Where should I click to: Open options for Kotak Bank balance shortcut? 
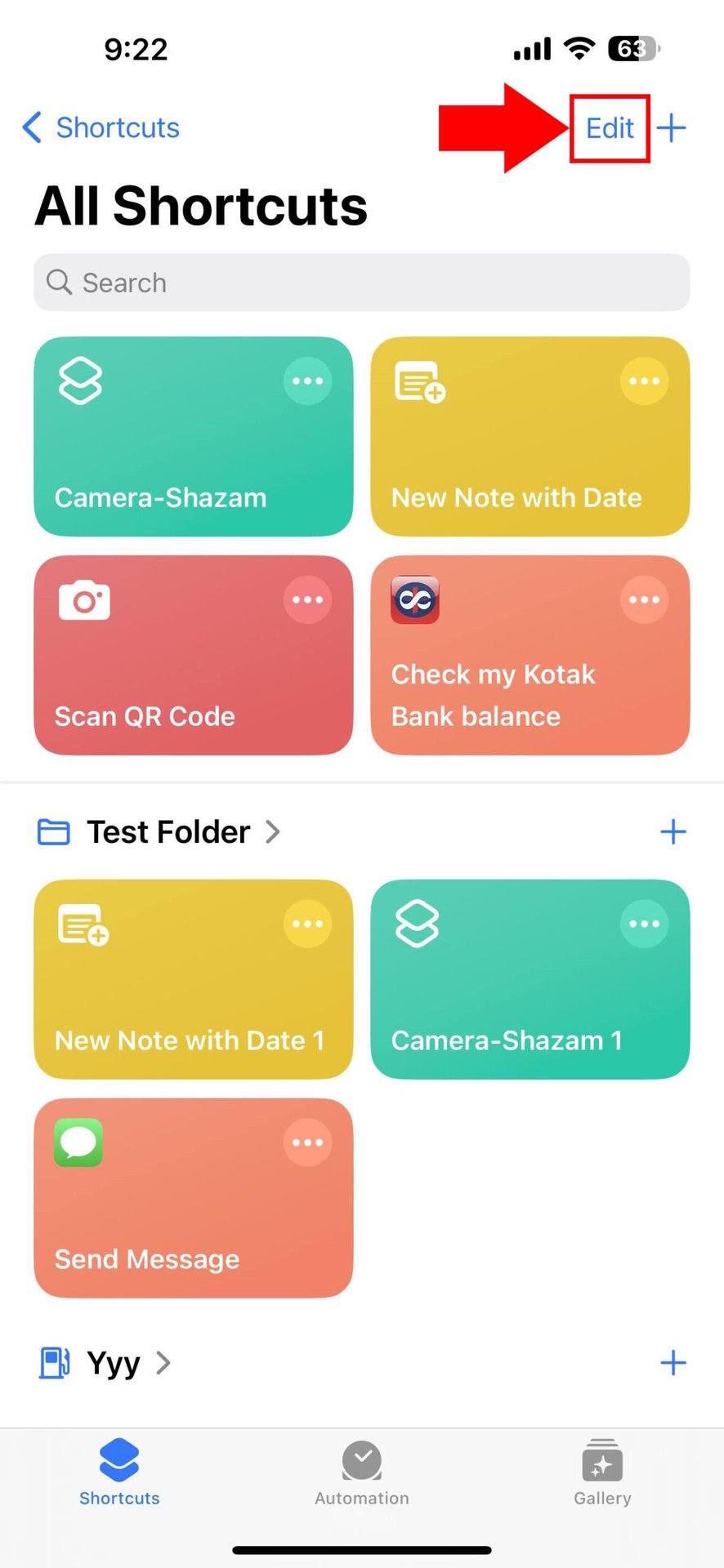tap(644, 599)
